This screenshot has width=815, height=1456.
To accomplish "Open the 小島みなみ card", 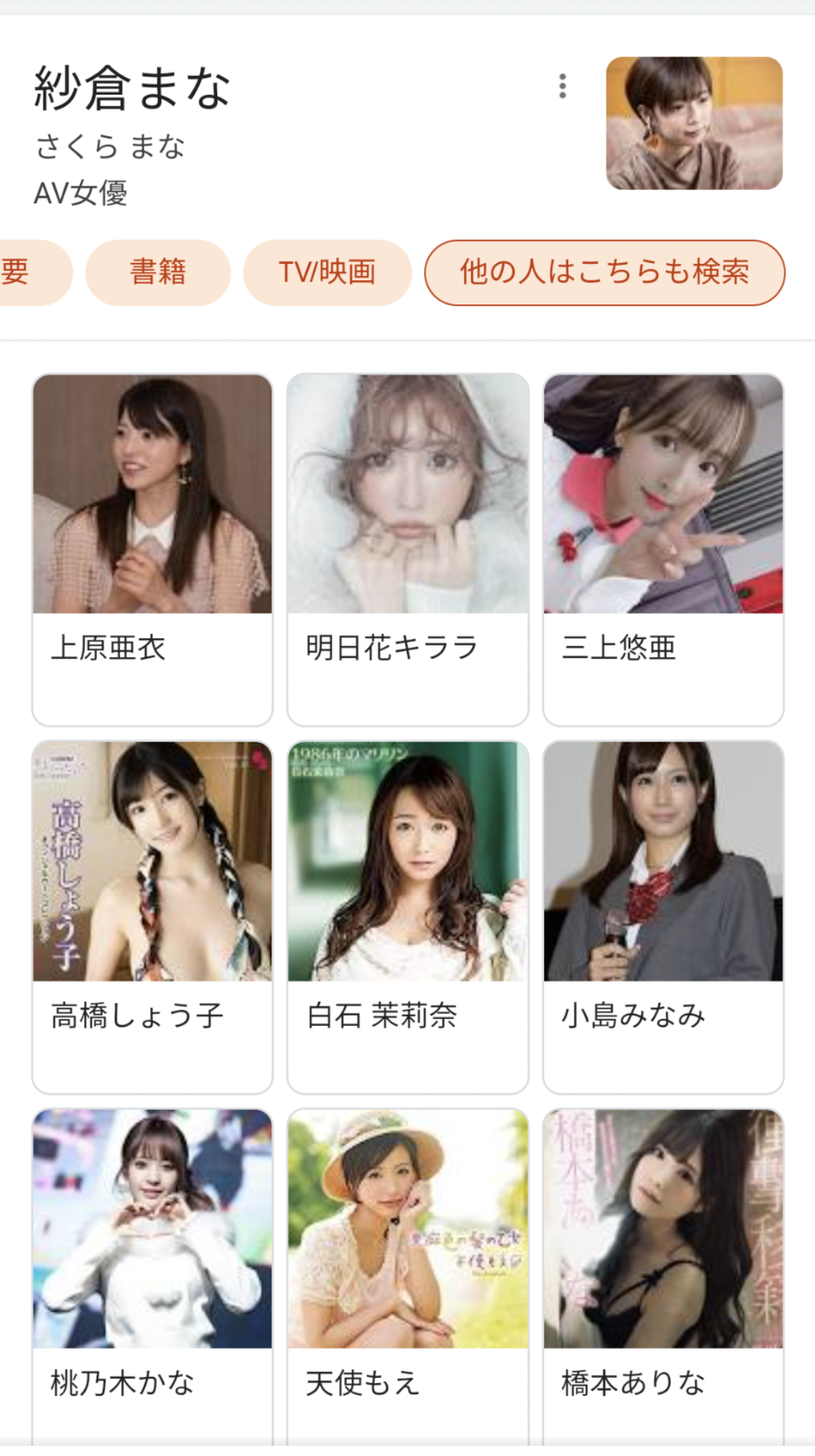I will [x=663, y=916].
